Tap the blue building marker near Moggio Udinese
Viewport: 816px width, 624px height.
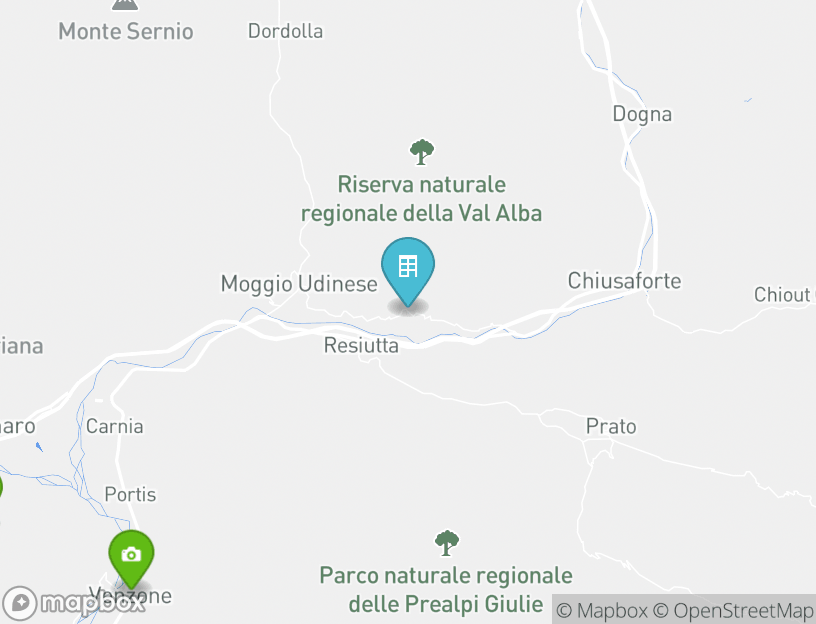408,267
